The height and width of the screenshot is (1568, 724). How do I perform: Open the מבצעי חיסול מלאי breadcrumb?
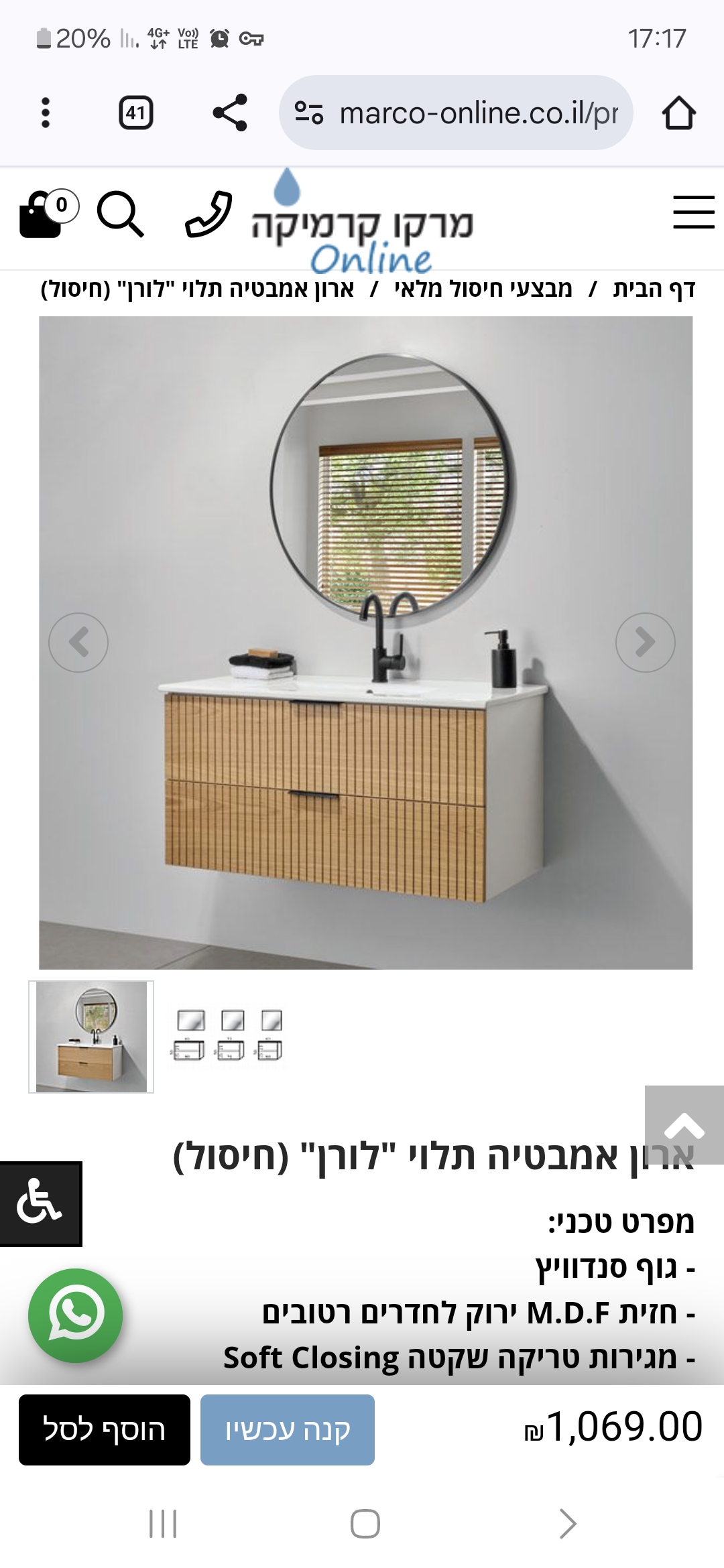[x=483, y=289]
